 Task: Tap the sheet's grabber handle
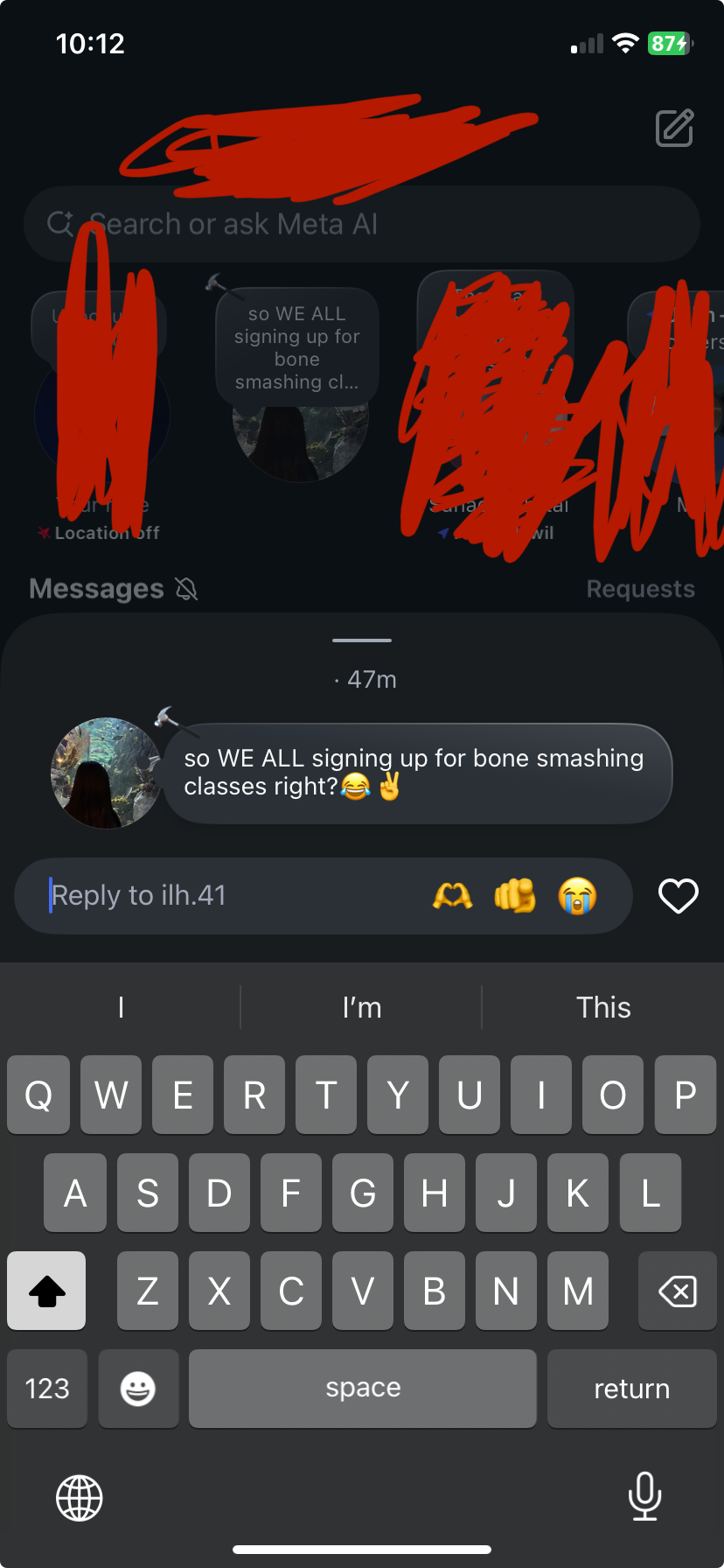[x=362, y=640]
